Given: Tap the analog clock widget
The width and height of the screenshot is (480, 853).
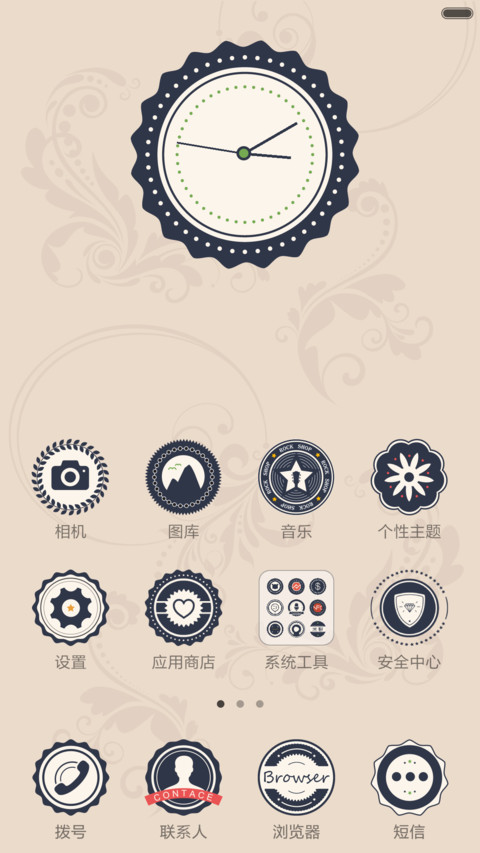Looking at the screenshot, I should click(244, 154).
